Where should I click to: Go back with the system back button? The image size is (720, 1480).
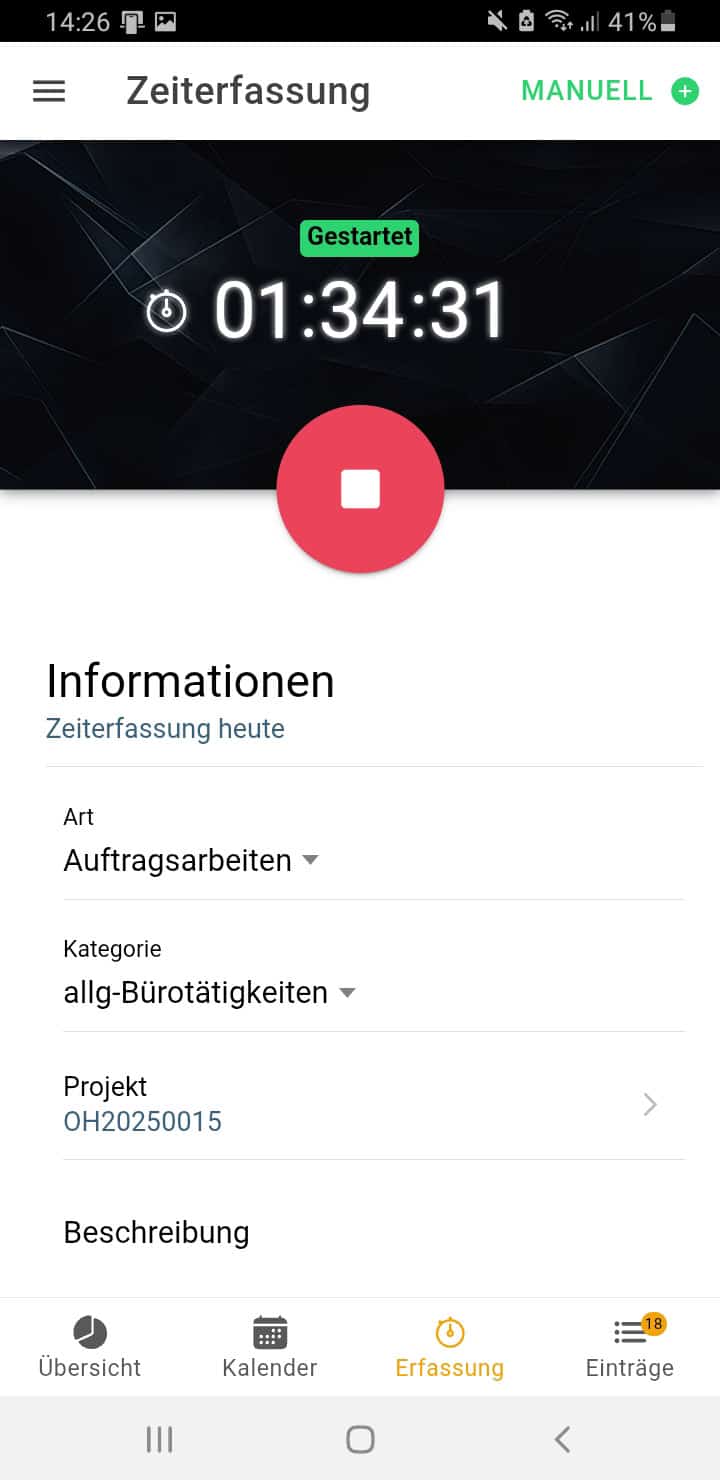[562, 1439]
